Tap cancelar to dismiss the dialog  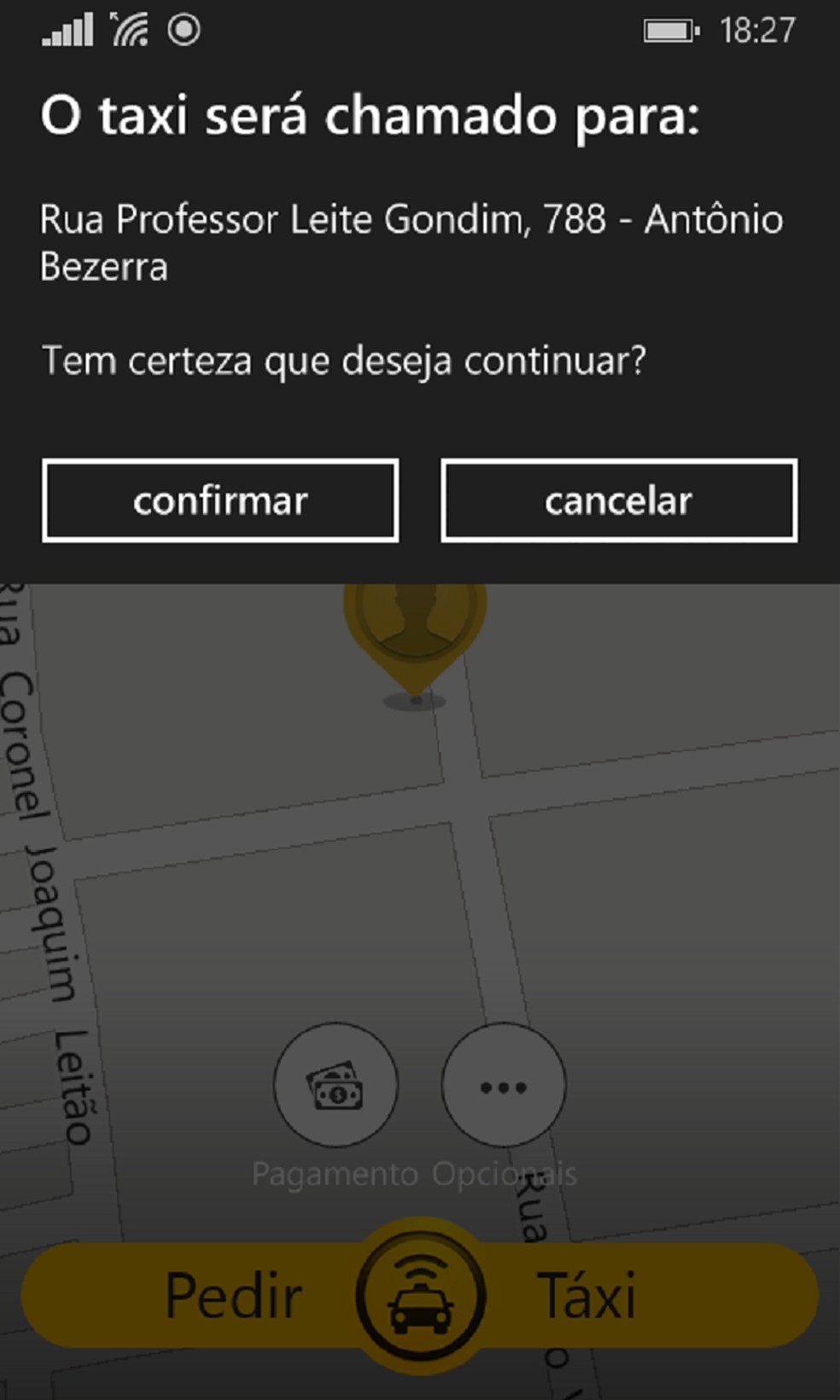coord(619,501)
